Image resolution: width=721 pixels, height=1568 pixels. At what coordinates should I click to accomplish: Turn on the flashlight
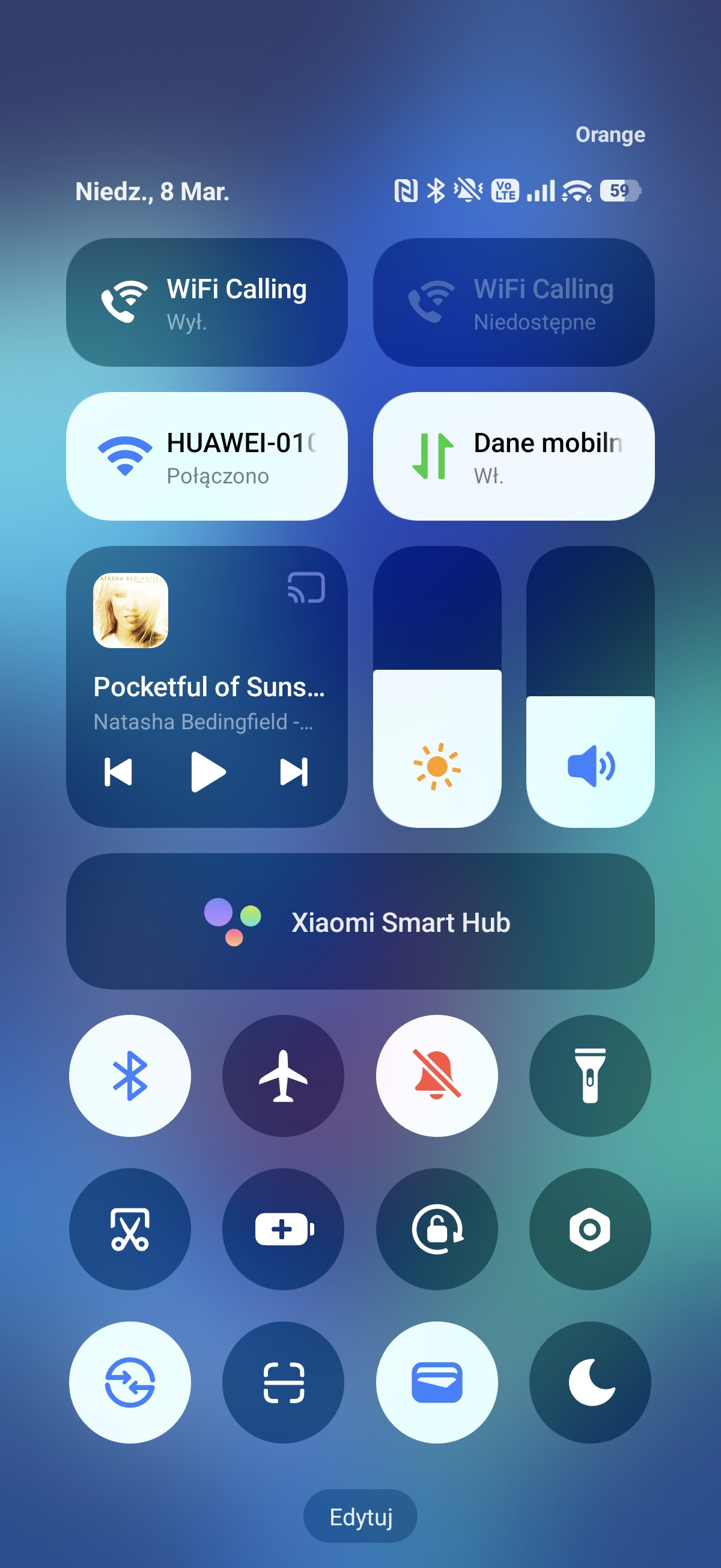pos(589,1076)
